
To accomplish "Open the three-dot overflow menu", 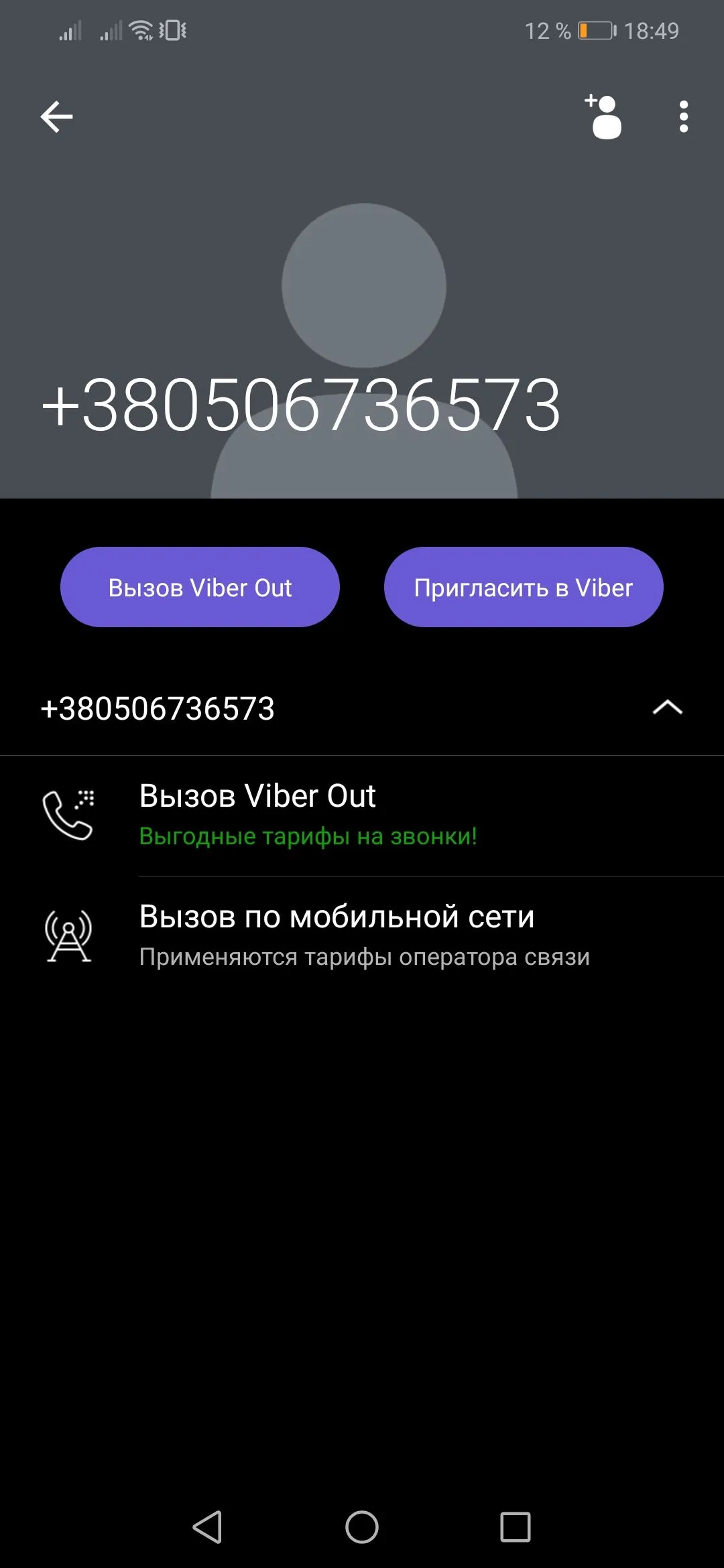I will pos(683,117).
